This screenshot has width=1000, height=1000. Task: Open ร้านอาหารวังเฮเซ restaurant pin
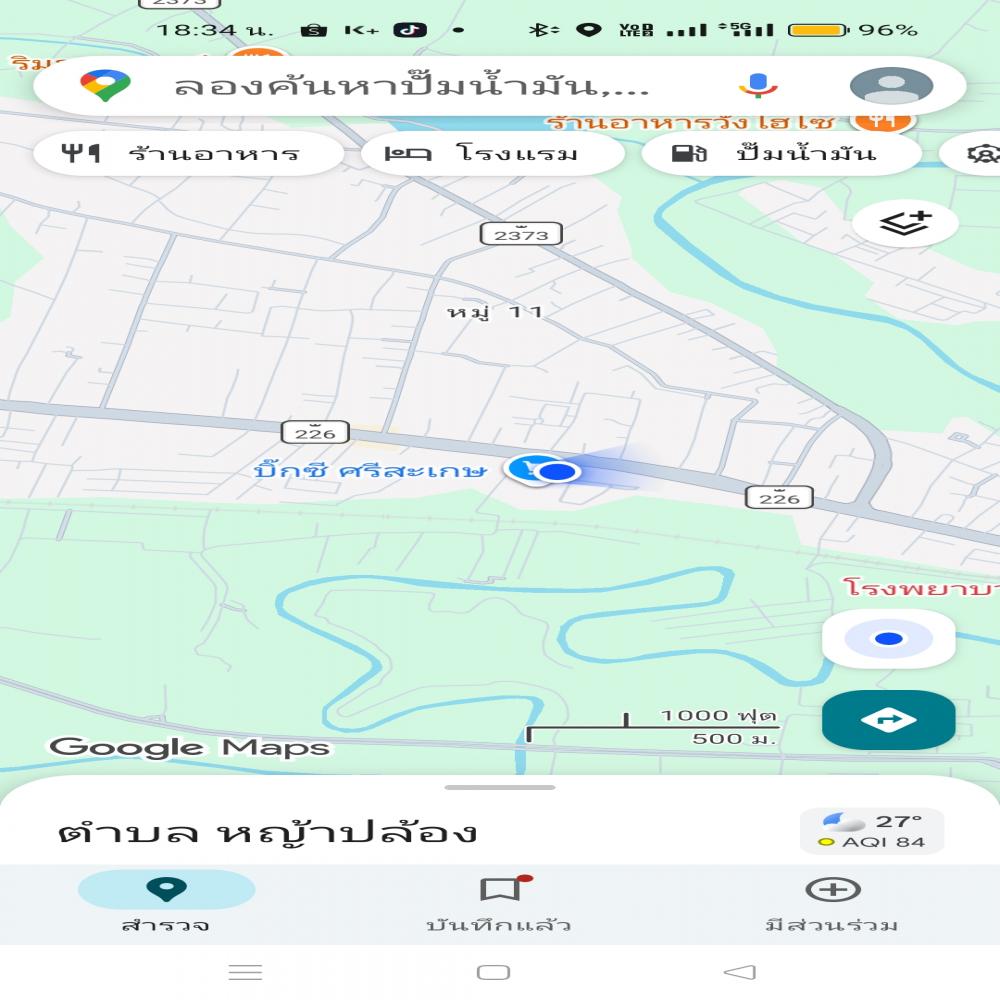coord(882,120)
